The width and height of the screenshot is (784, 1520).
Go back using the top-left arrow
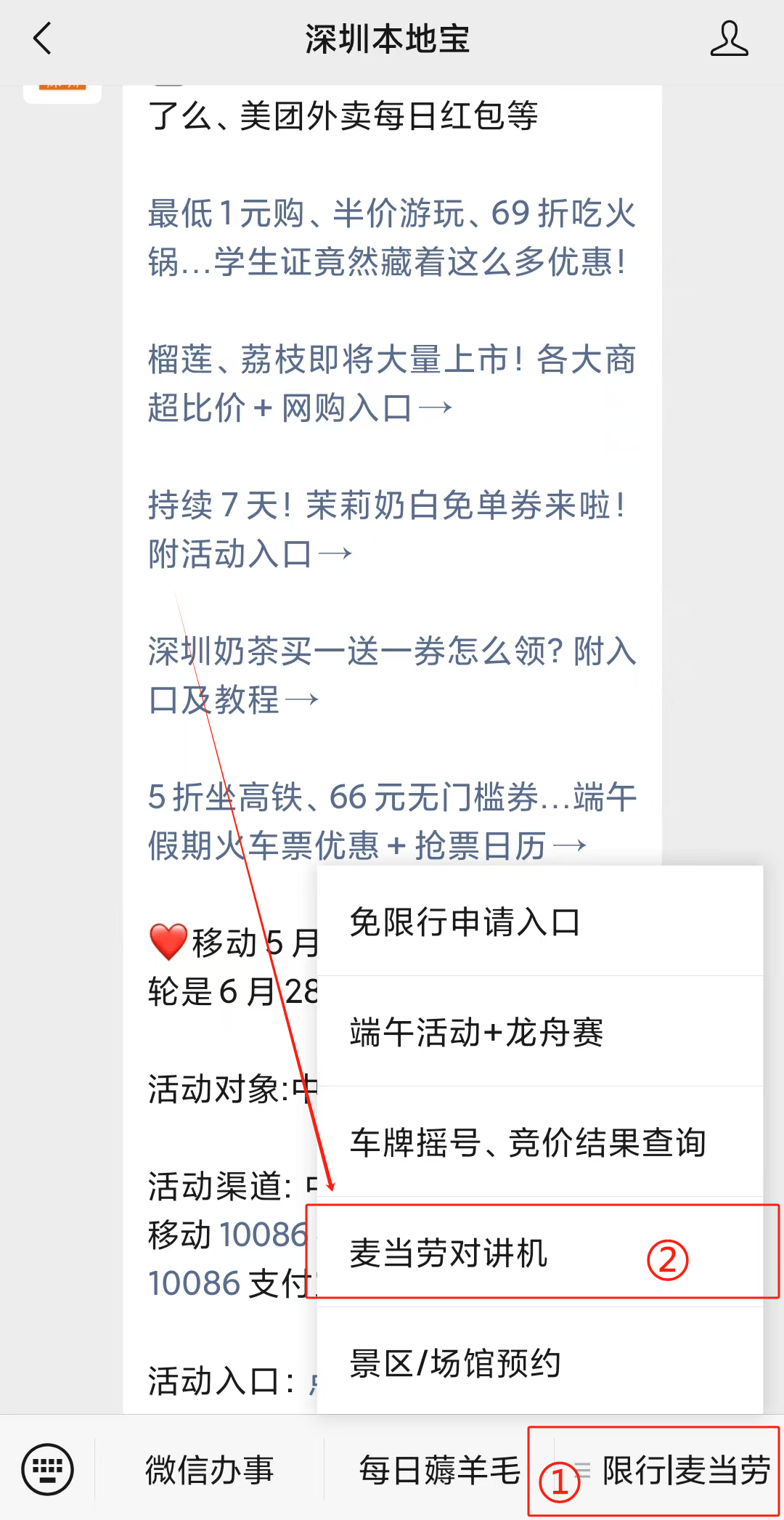(x=42, y=38)
